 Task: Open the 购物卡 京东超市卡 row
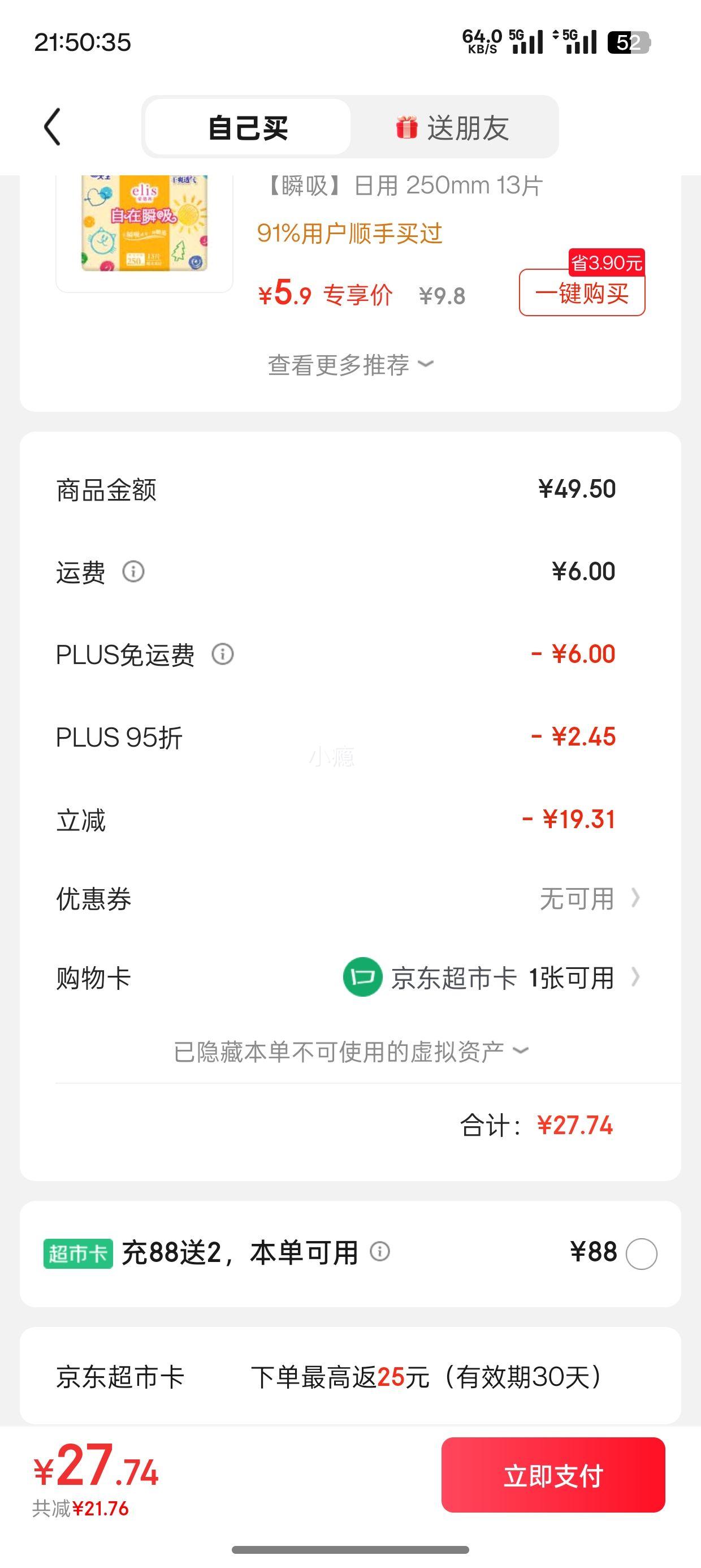tap(350, 977)
